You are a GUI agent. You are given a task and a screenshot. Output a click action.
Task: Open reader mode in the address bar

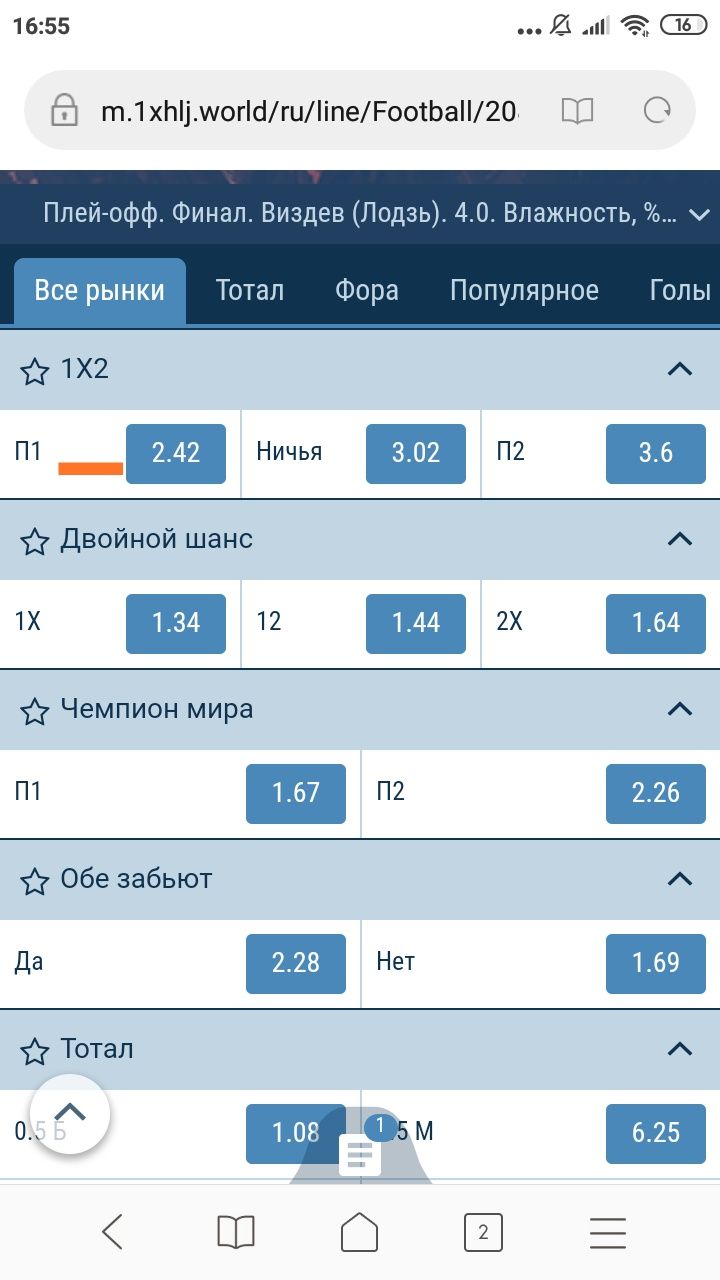tap(577, 111)
